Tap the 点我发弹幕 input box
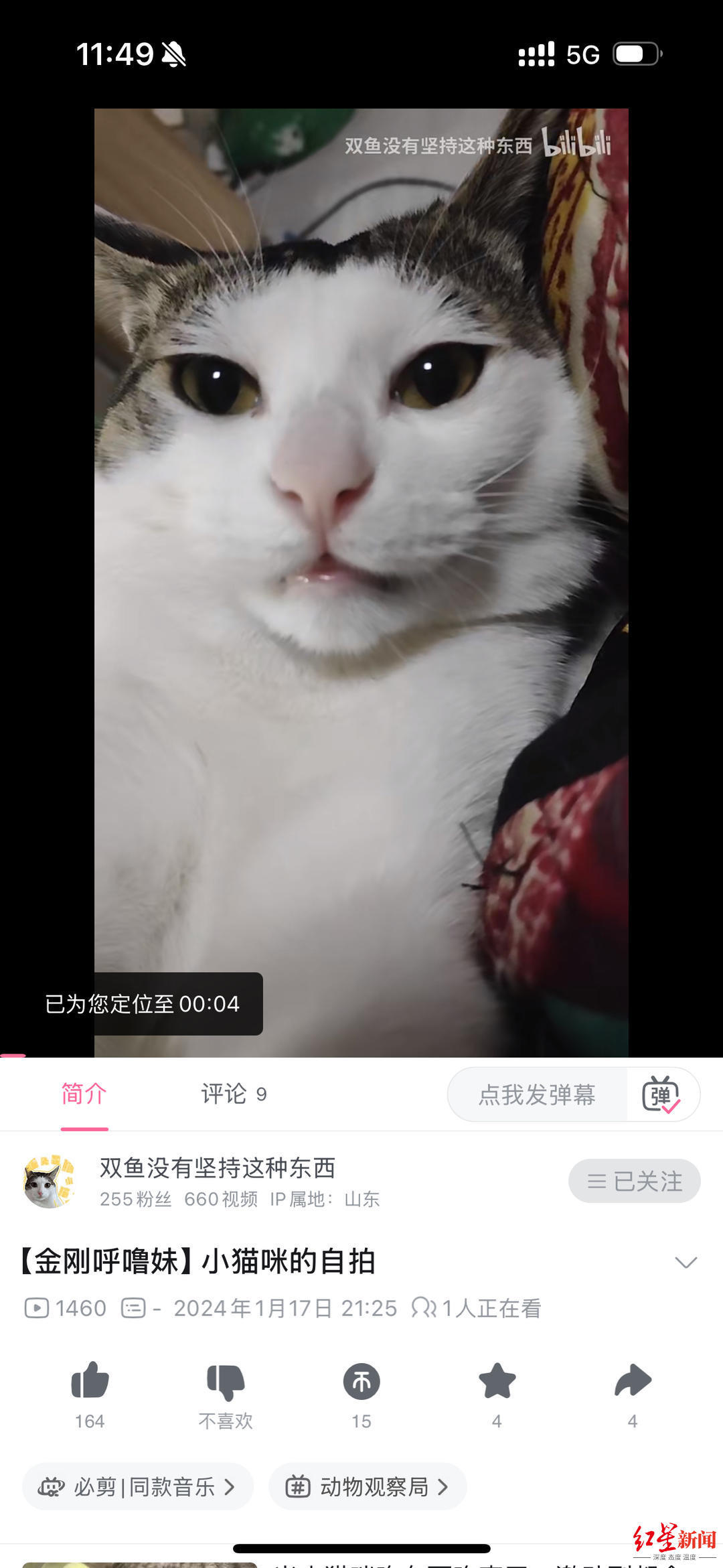This screenshot has width=723, height=1568. 537,1095
